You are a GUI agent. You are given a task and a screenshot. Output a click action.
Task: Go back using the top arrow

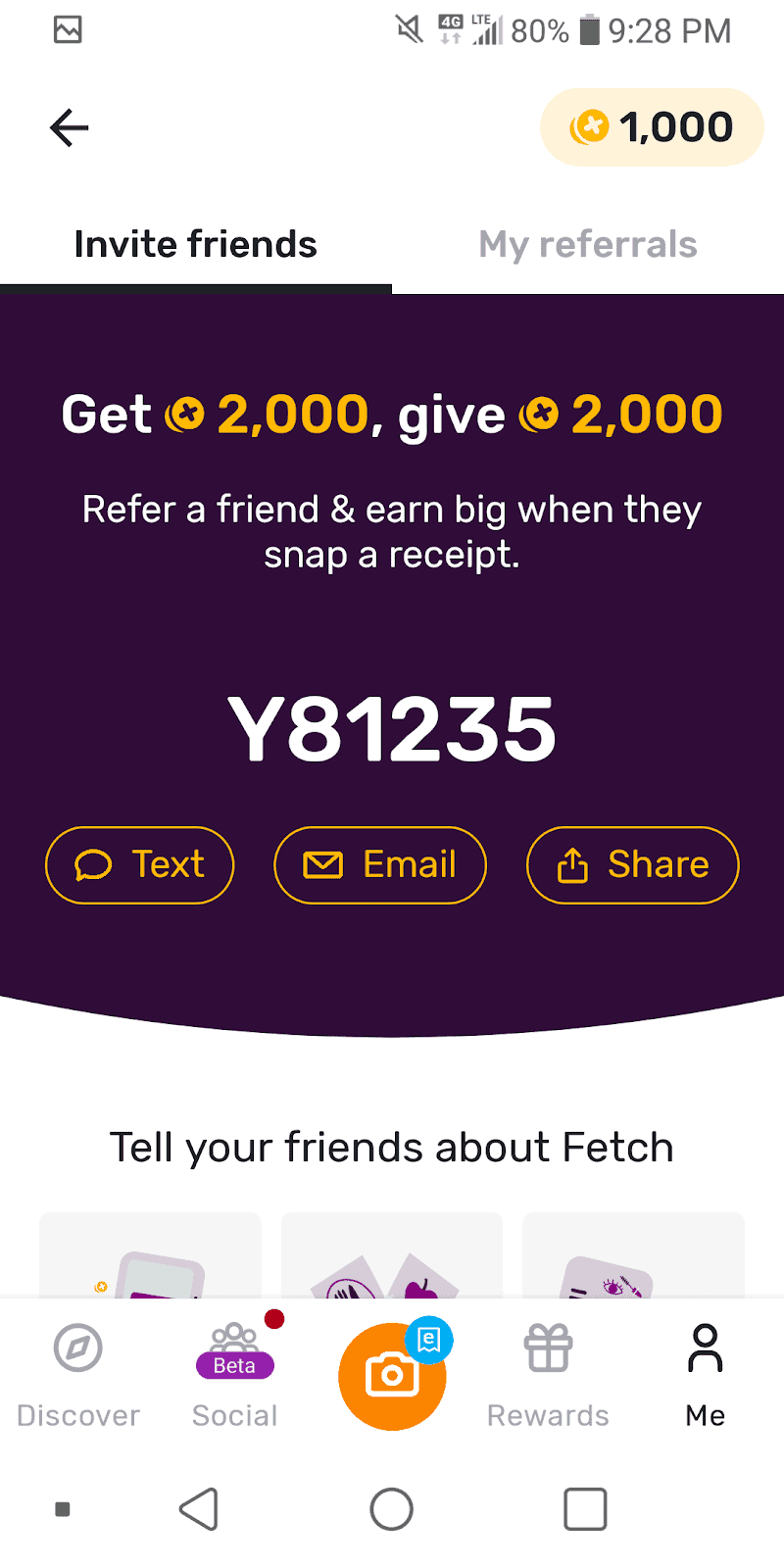pos(69,127)
